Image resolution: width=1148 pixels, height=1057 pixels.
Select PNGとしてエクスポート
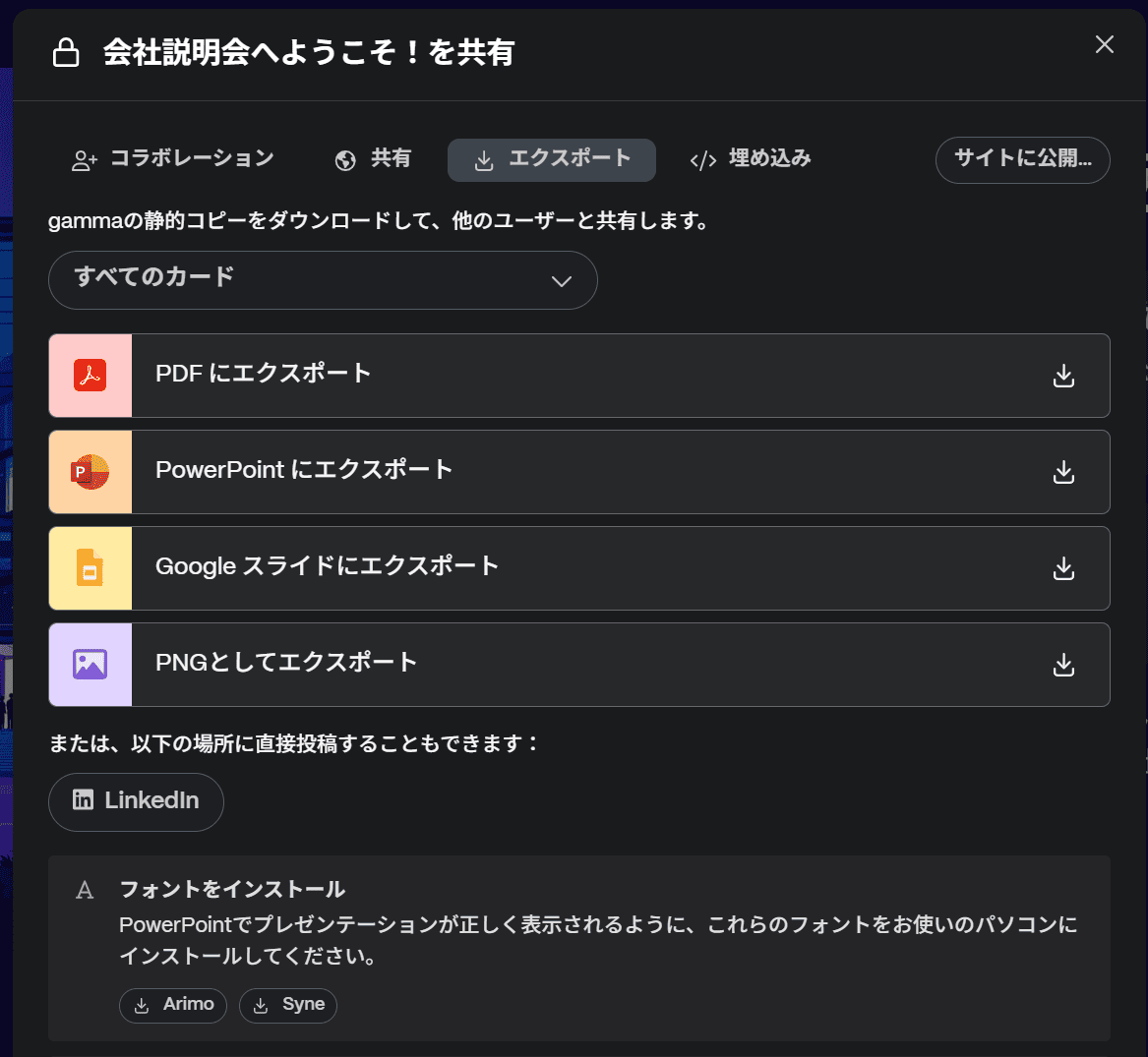tap(578, 664)
